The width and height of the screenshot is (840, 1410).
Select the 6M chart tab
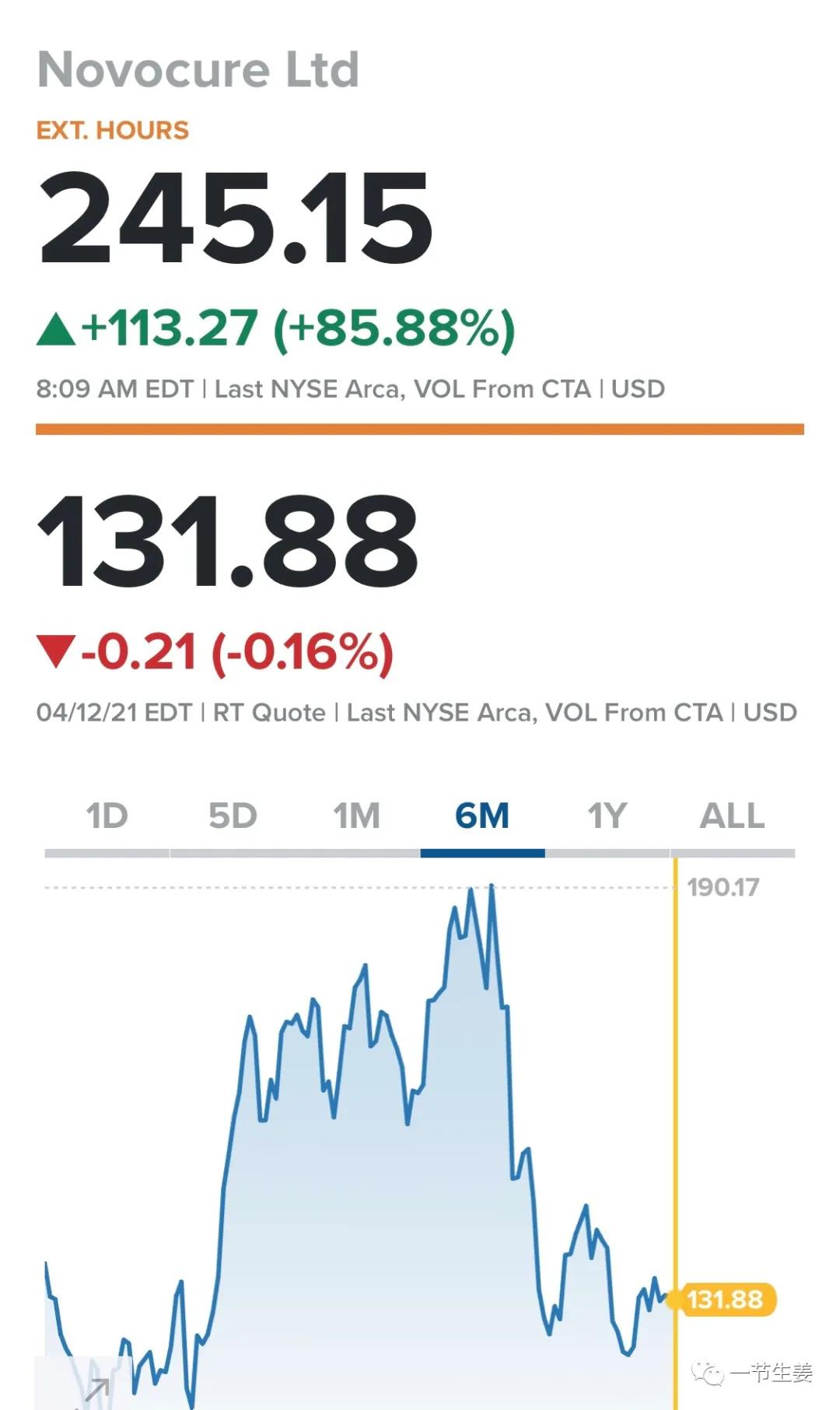coord(482,817)
